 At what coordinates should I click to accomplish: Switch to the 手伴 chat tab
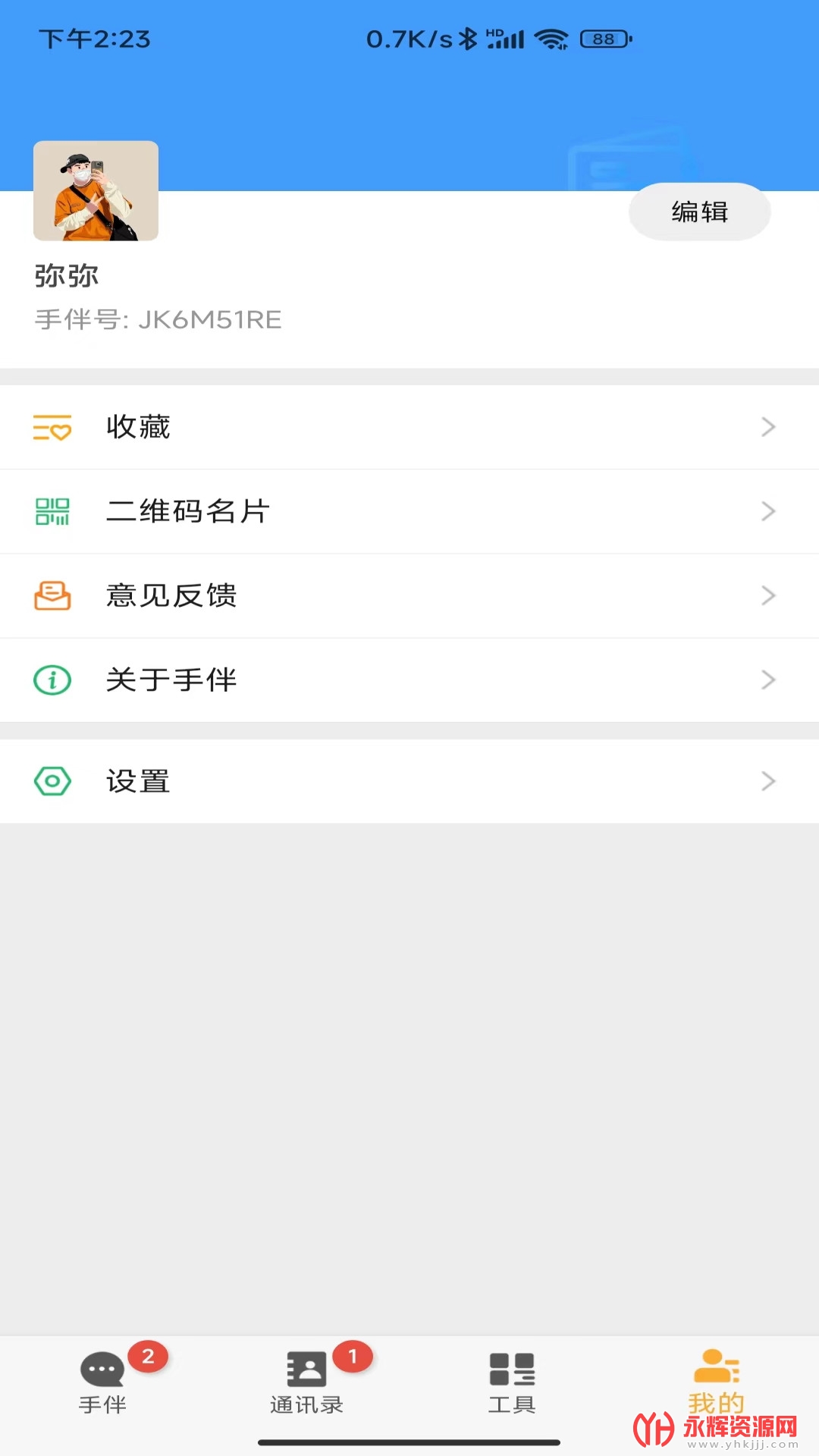pos(102,1383)
